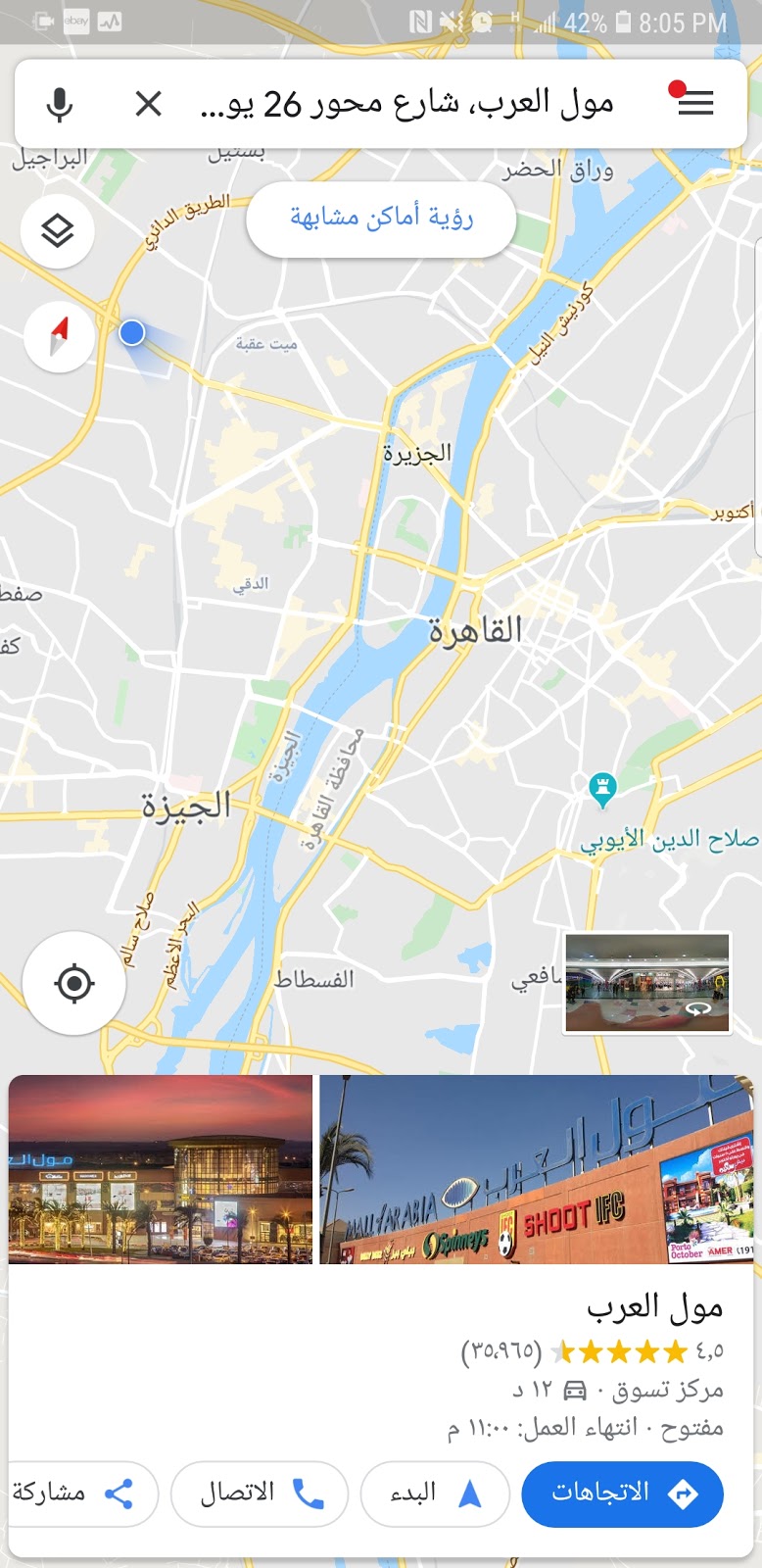762x1568 pixels.
Task: Center the map on my location
Action: [x=74, y=983]
